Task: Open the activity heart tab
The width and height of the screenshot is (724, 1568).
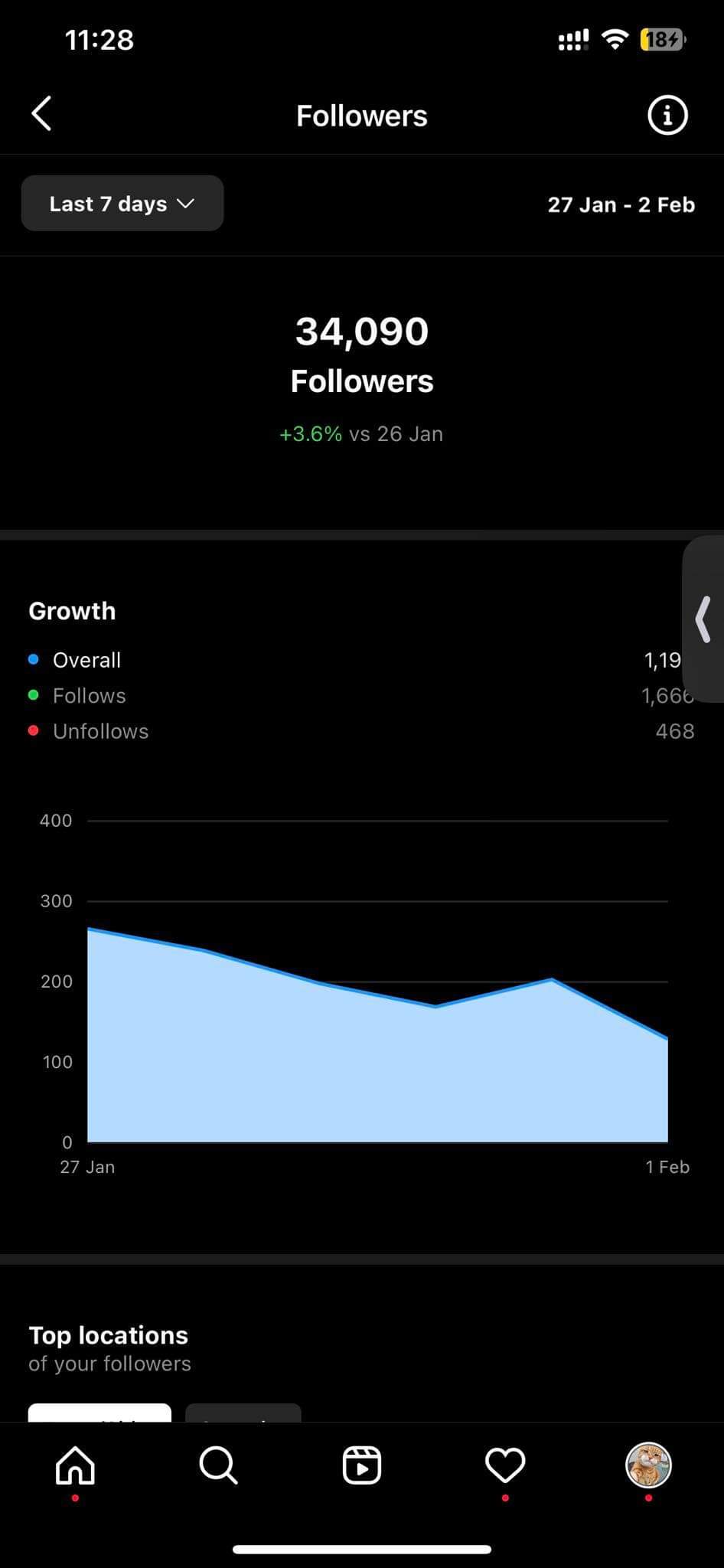Action: 505,1465
